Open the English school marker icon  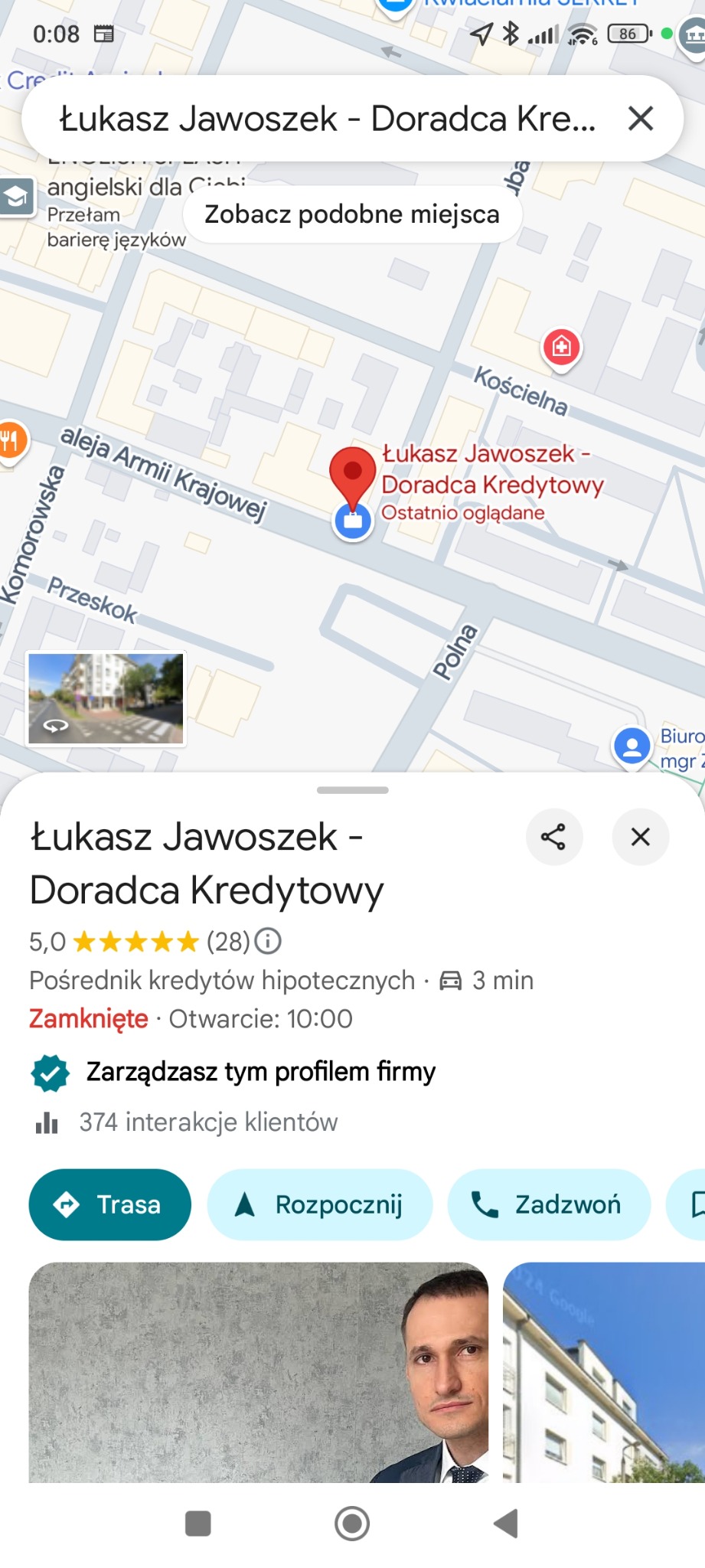click(16, 197)
